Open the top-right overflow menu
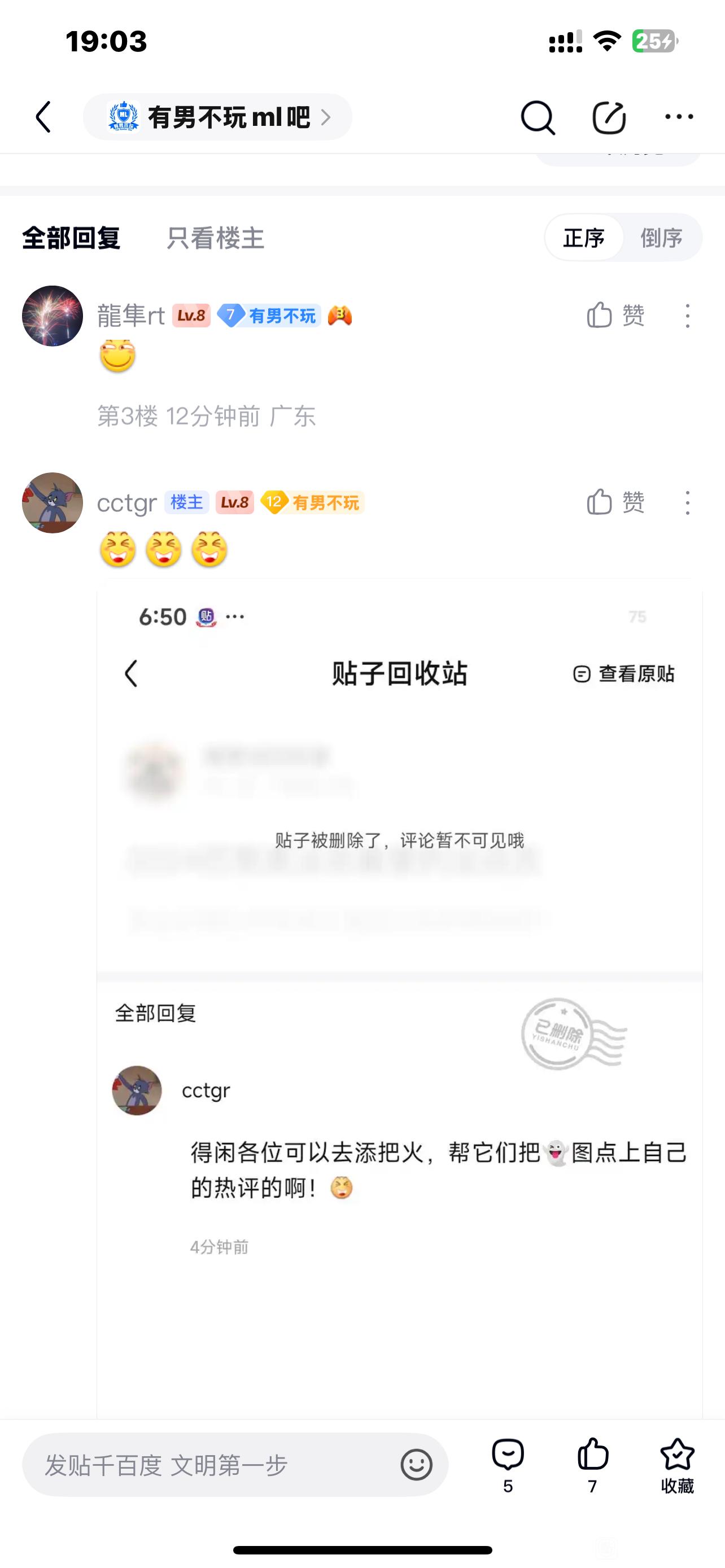 679,117
